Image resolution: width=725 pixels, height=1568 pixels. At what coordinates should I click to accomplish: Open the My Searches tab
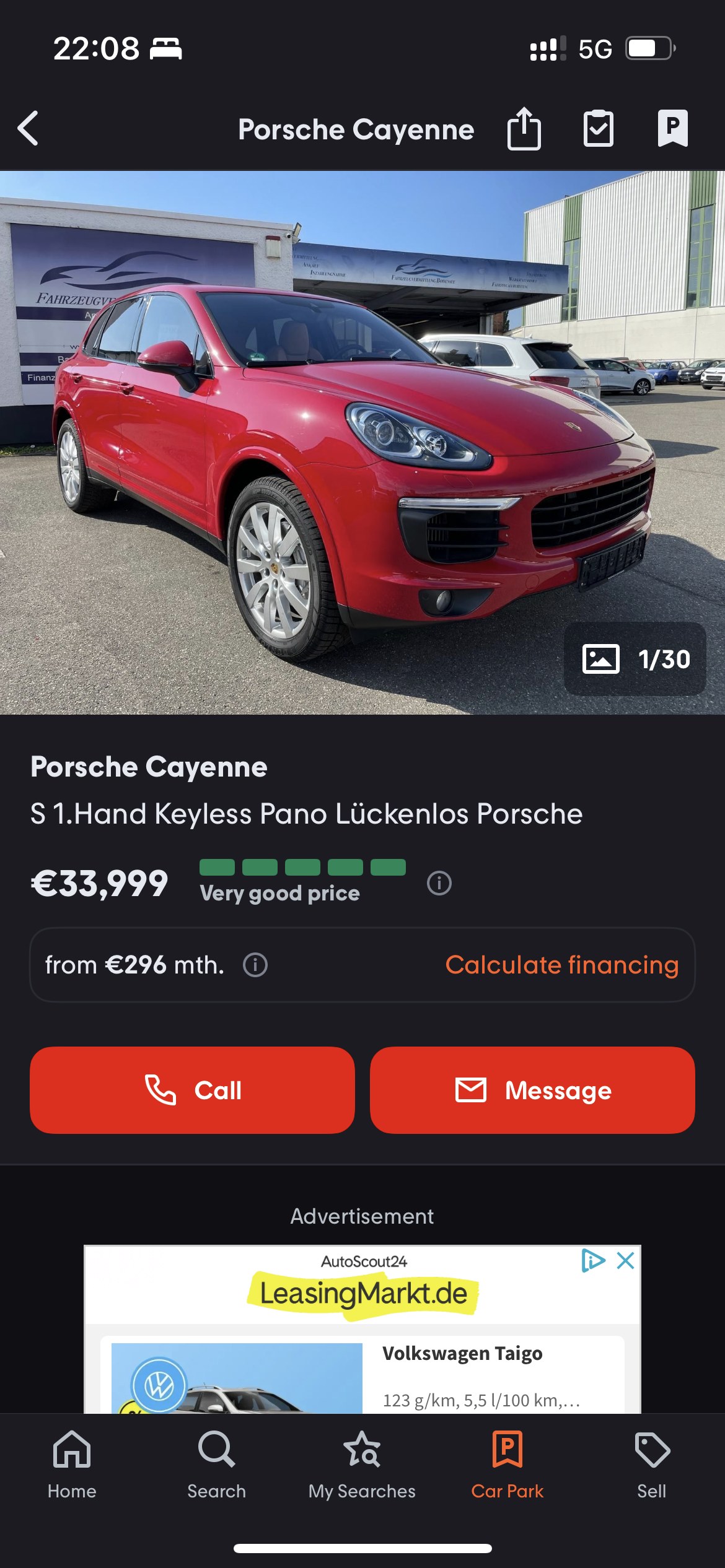[362, 1465]
